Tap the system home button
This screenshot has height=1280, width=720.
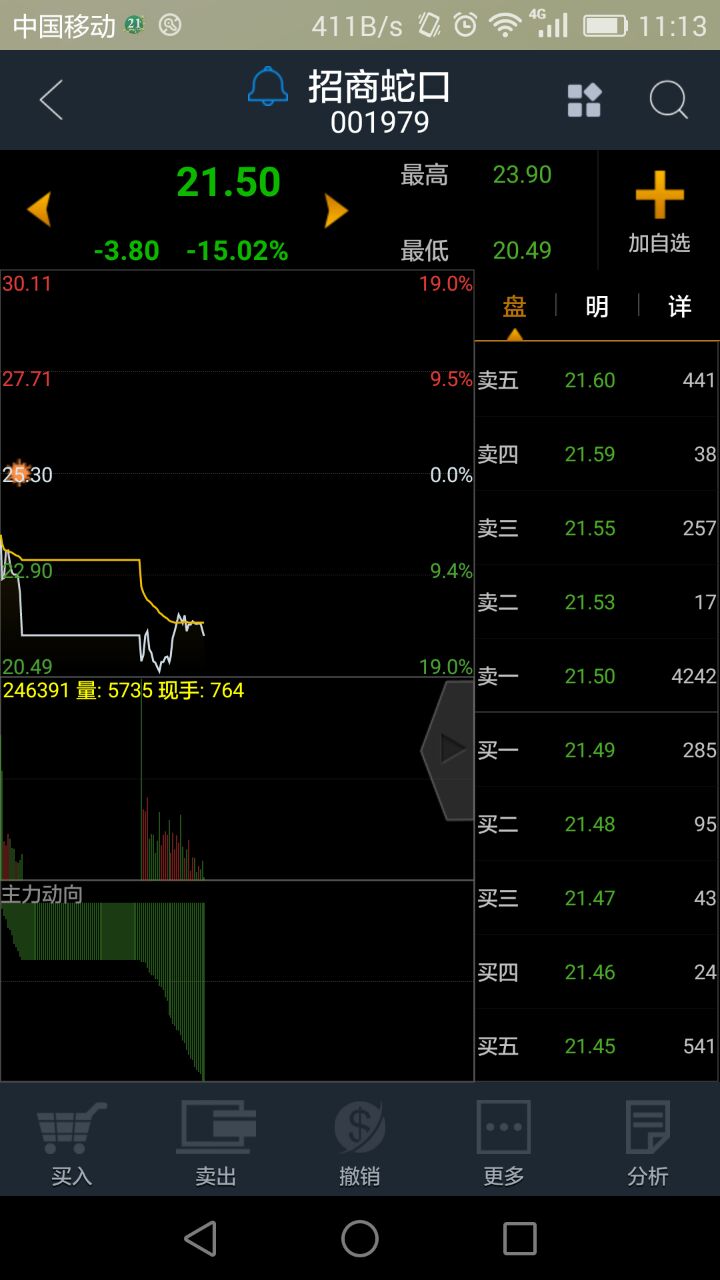[360, 1239]
